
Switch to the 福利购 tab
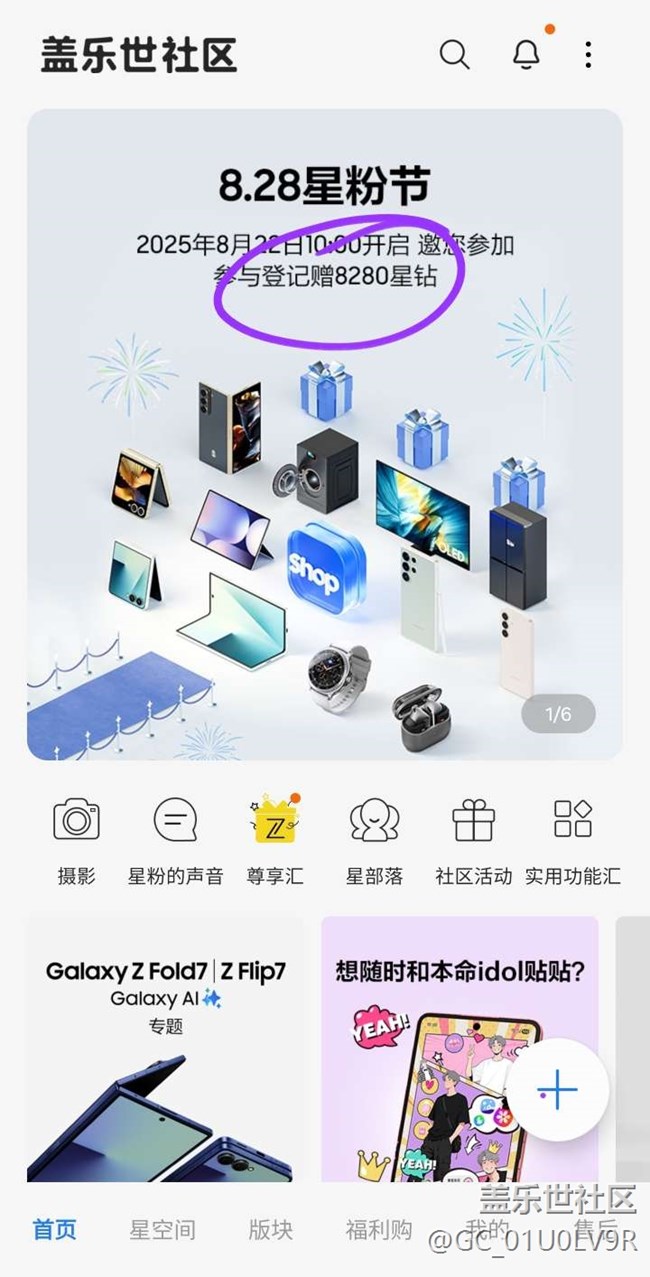[379, 1230]
